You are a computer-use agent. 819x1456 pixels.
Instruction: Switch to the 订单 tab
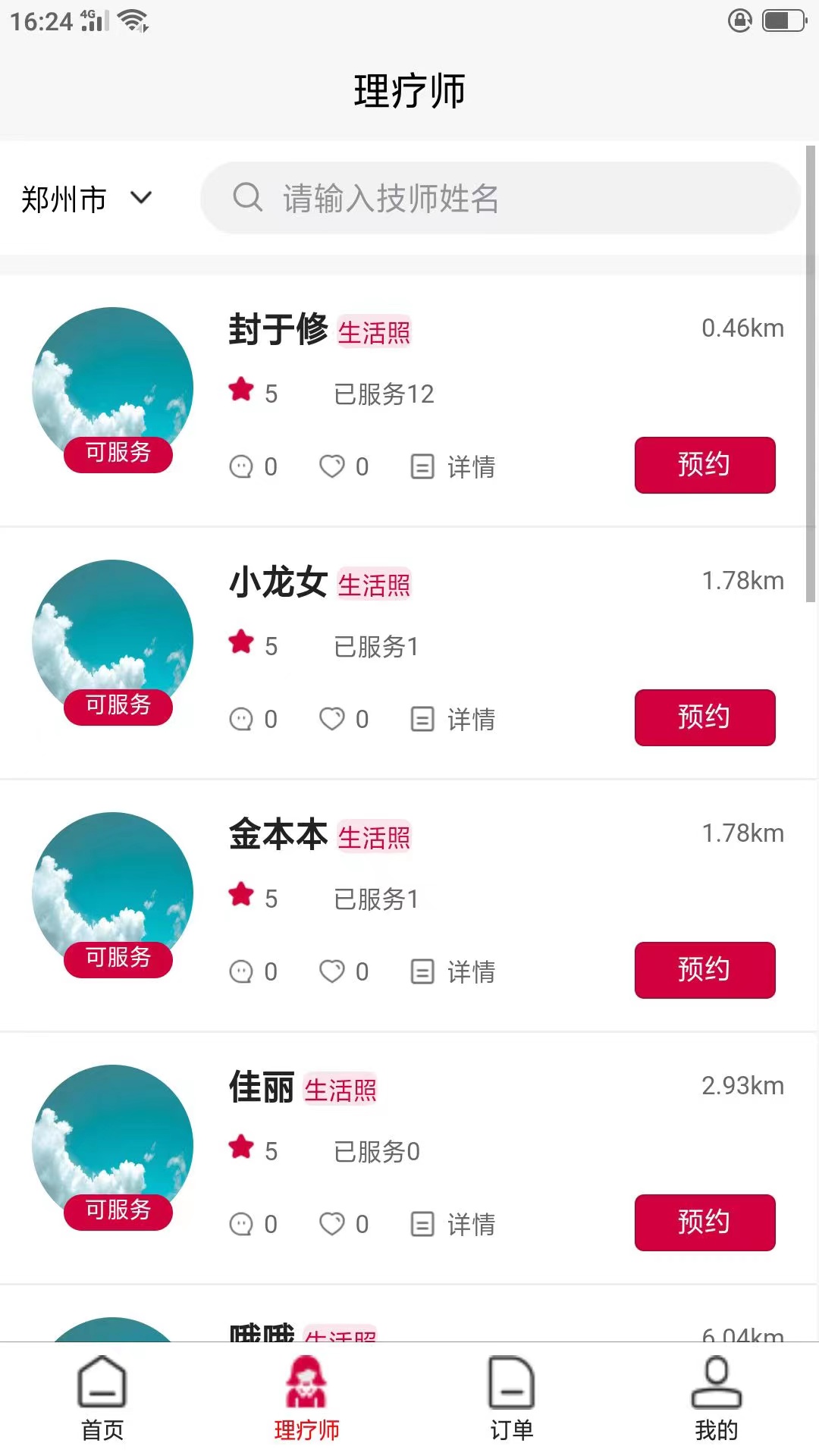coord(512,1399)
